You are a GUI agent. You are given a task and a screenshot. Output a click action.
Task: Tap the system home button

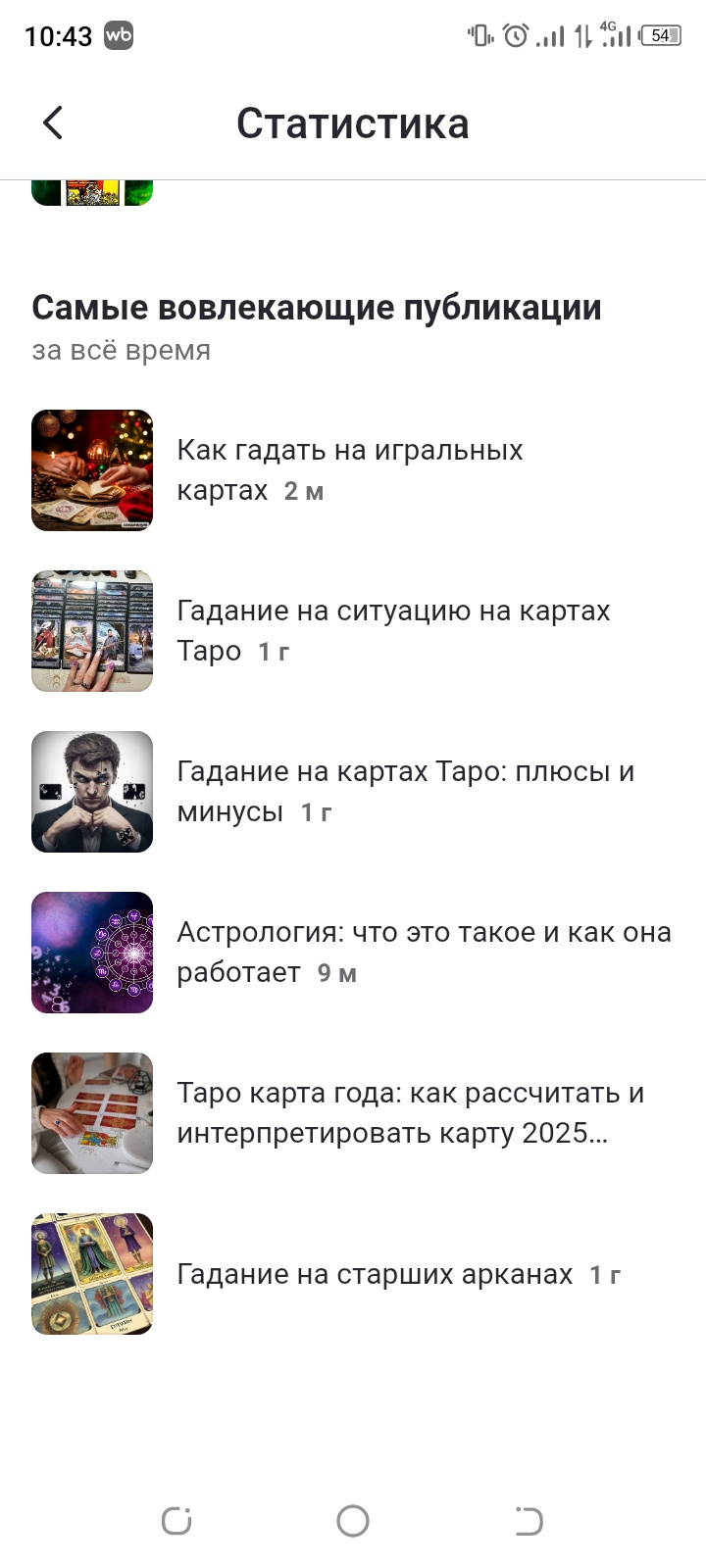353,1521
